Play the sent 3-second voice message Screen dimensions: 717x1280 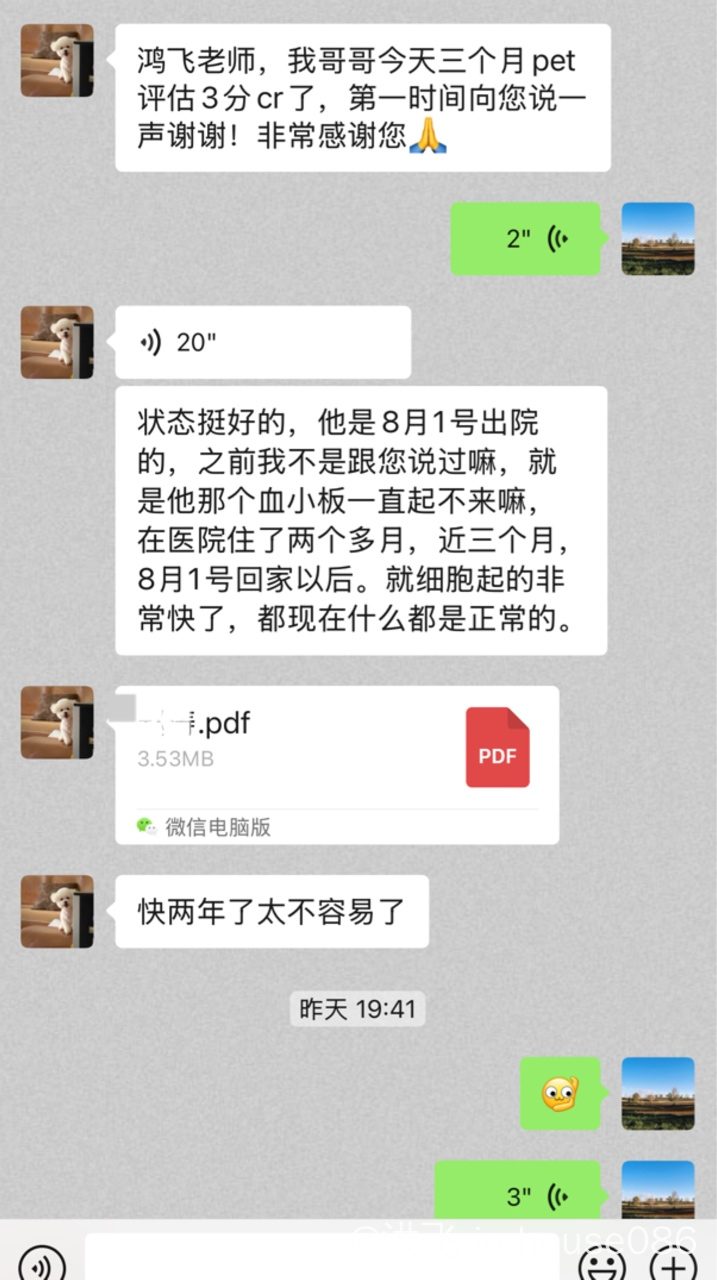coord(518,1194)
